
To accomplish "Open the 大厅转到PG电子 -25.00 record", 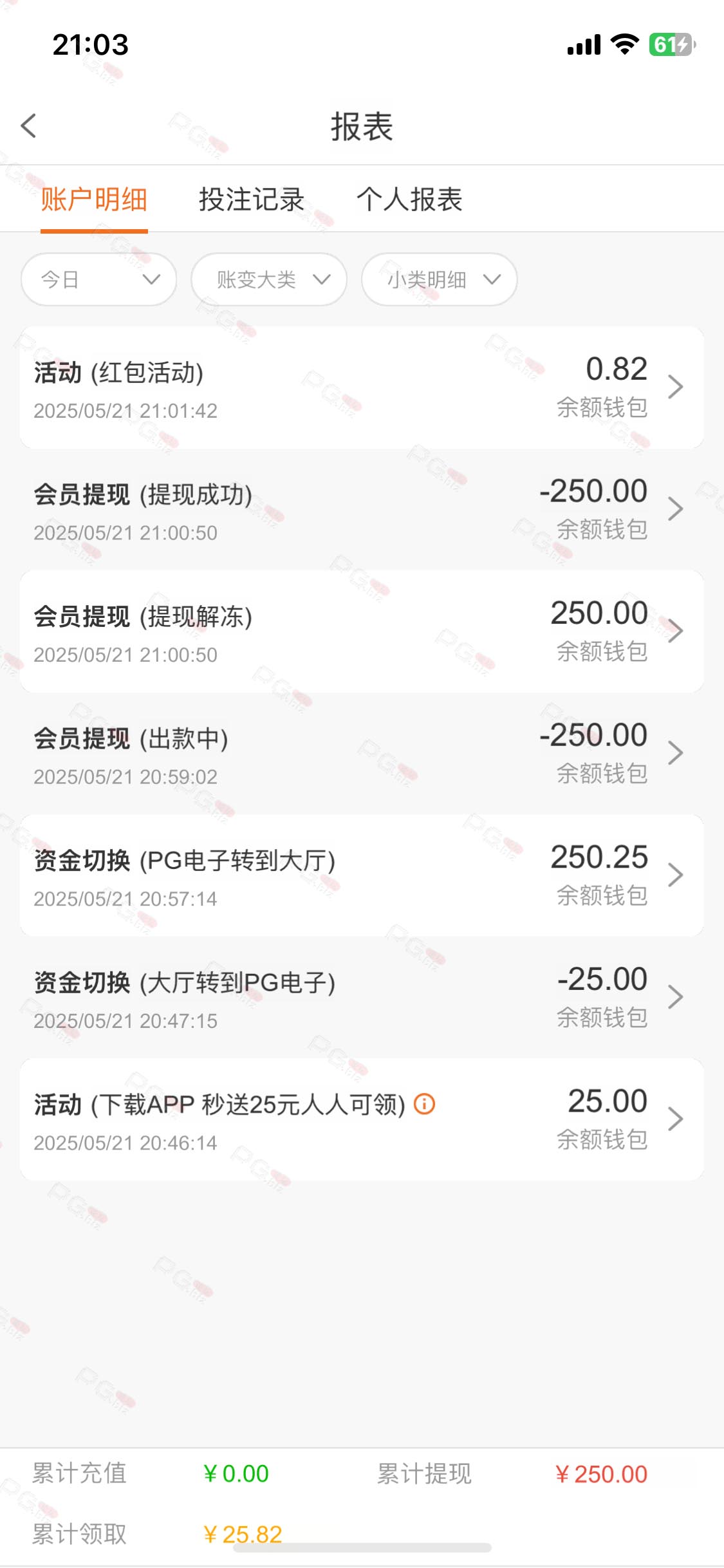I will click(362, 997).
